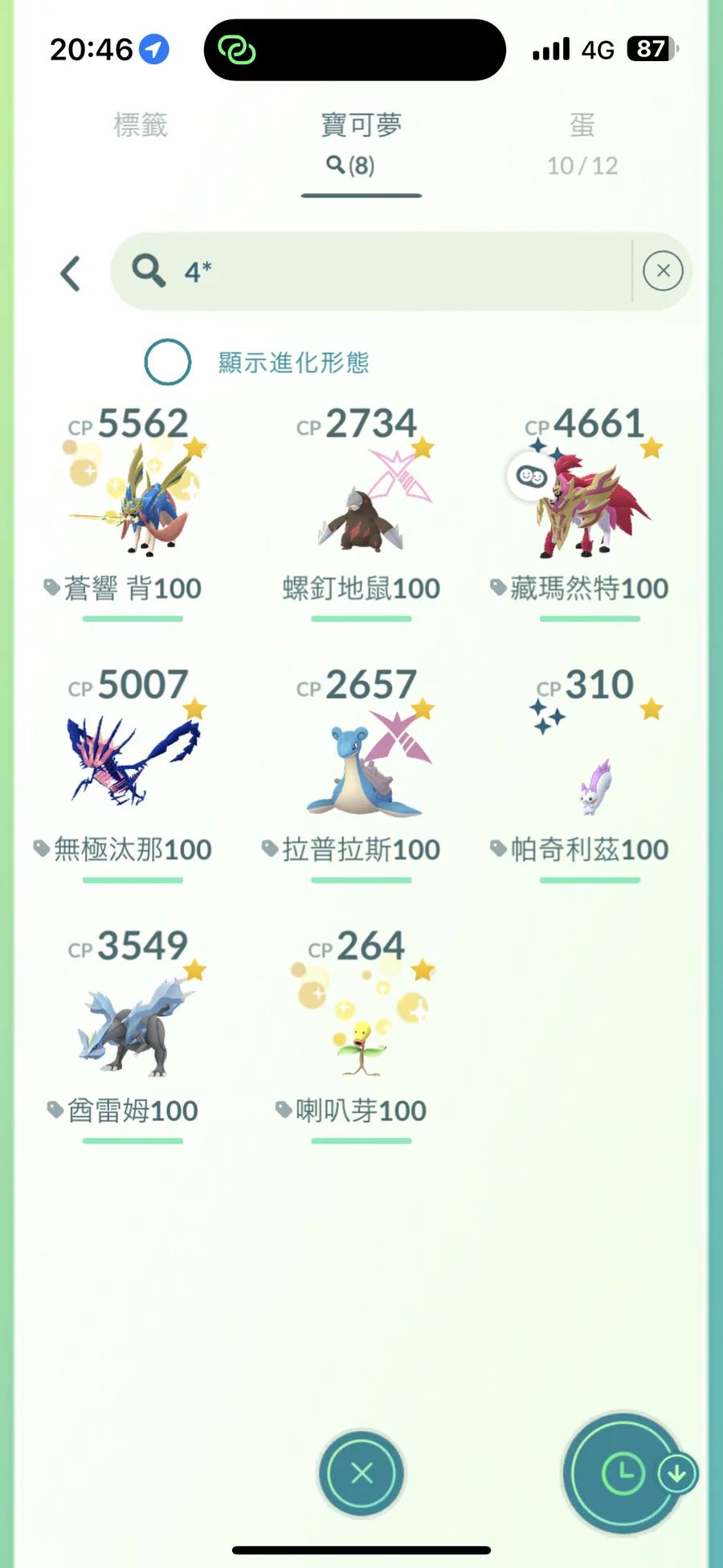Open the sort order clock button
The image size is (723, 1568).
(x=623, y=1473)
